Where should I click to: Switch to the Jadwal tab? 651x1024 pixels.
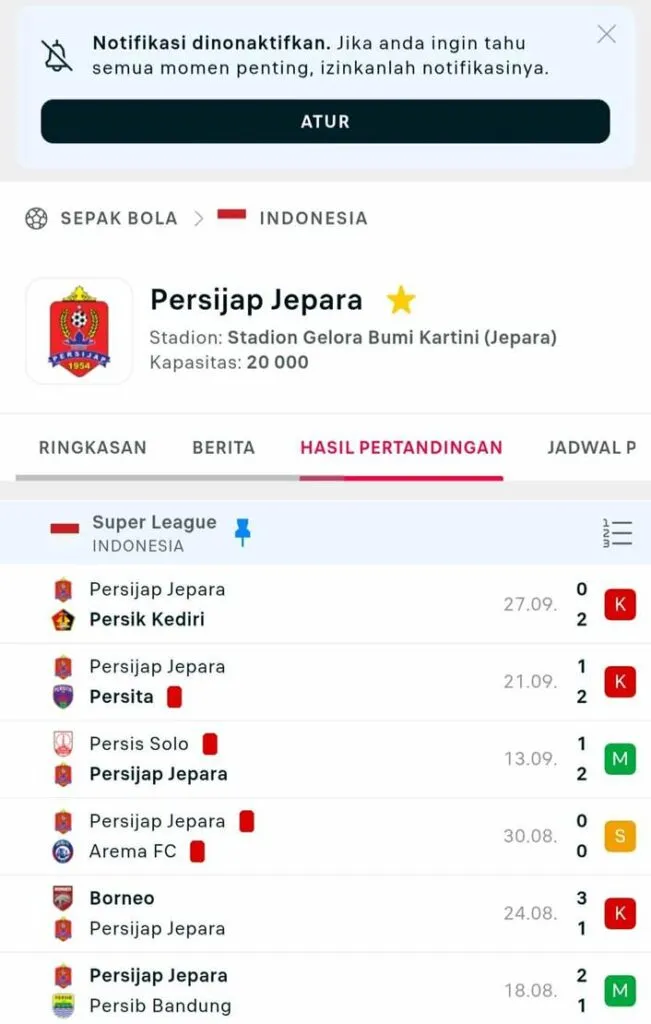pyautogui.click(x=592, y=448)
